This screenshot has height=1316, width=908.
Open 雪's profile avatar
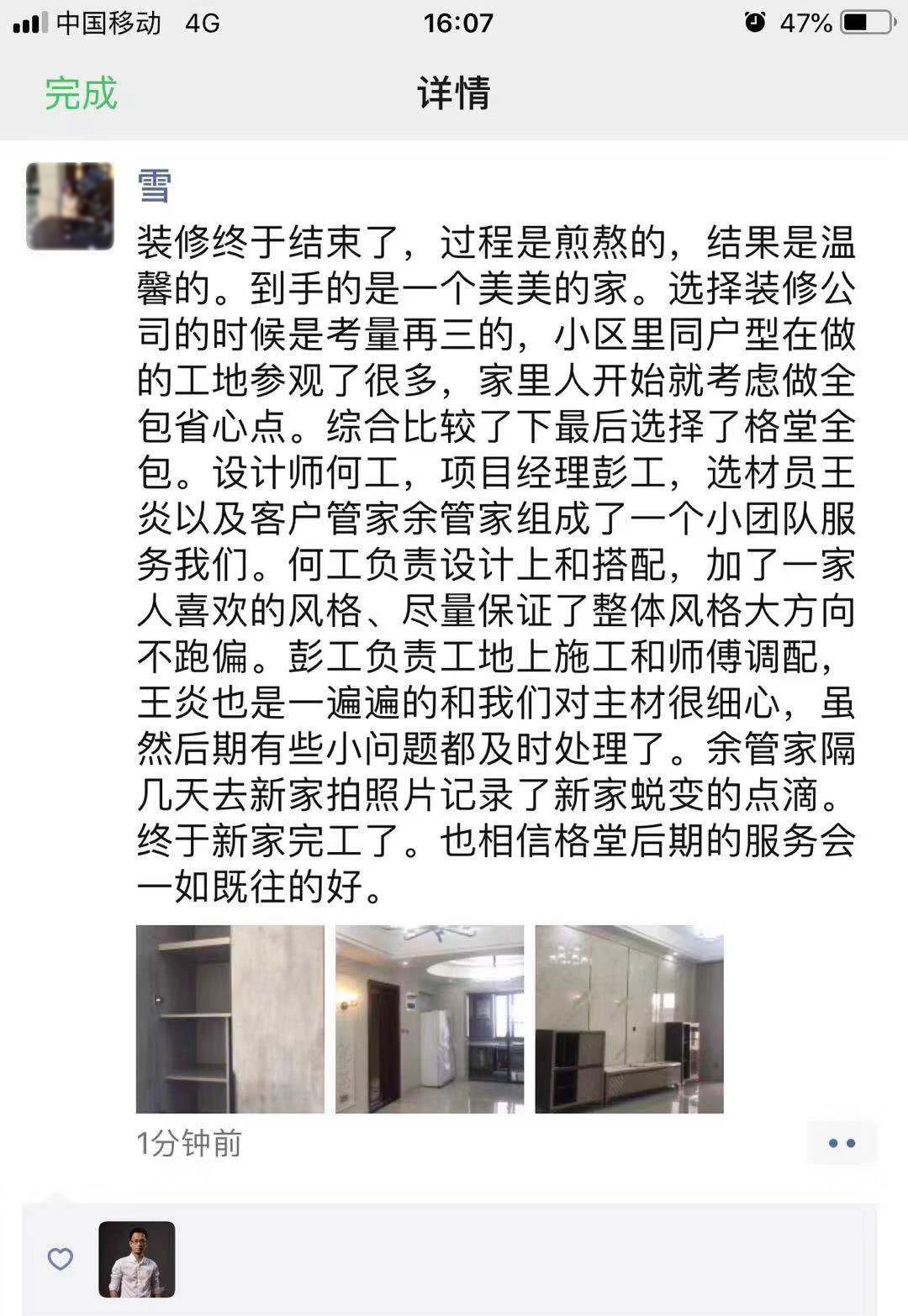(x=70, y=206)
